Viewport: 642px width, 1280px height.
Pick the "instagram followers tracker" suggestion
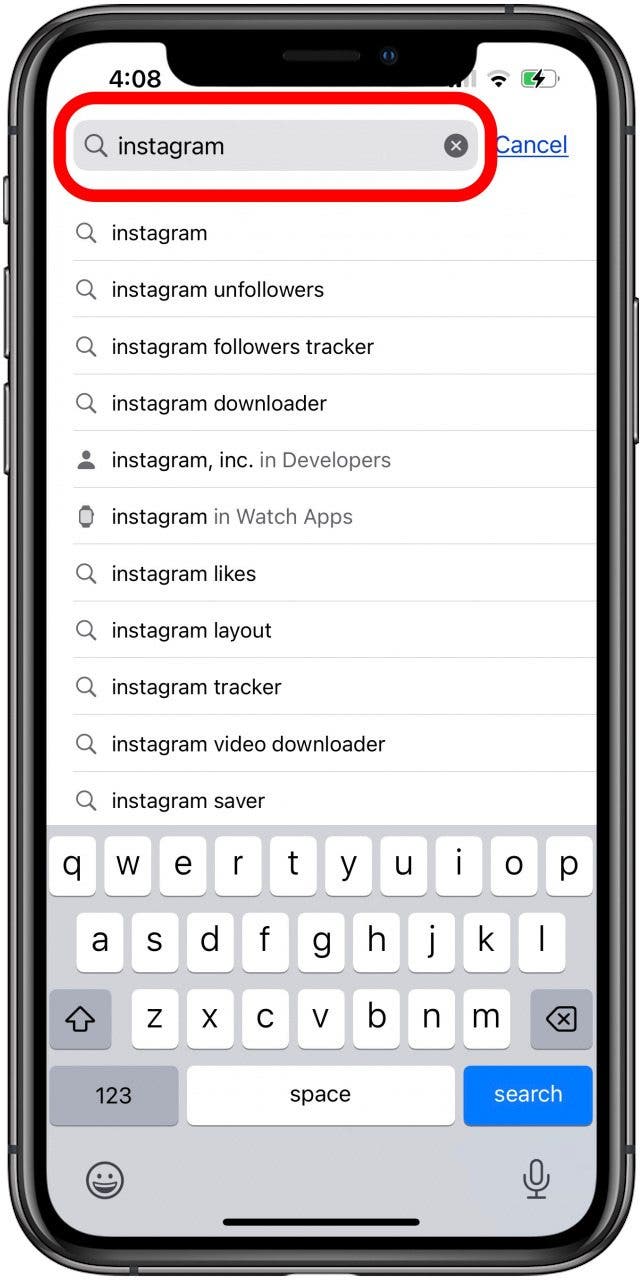click(242, 347)
